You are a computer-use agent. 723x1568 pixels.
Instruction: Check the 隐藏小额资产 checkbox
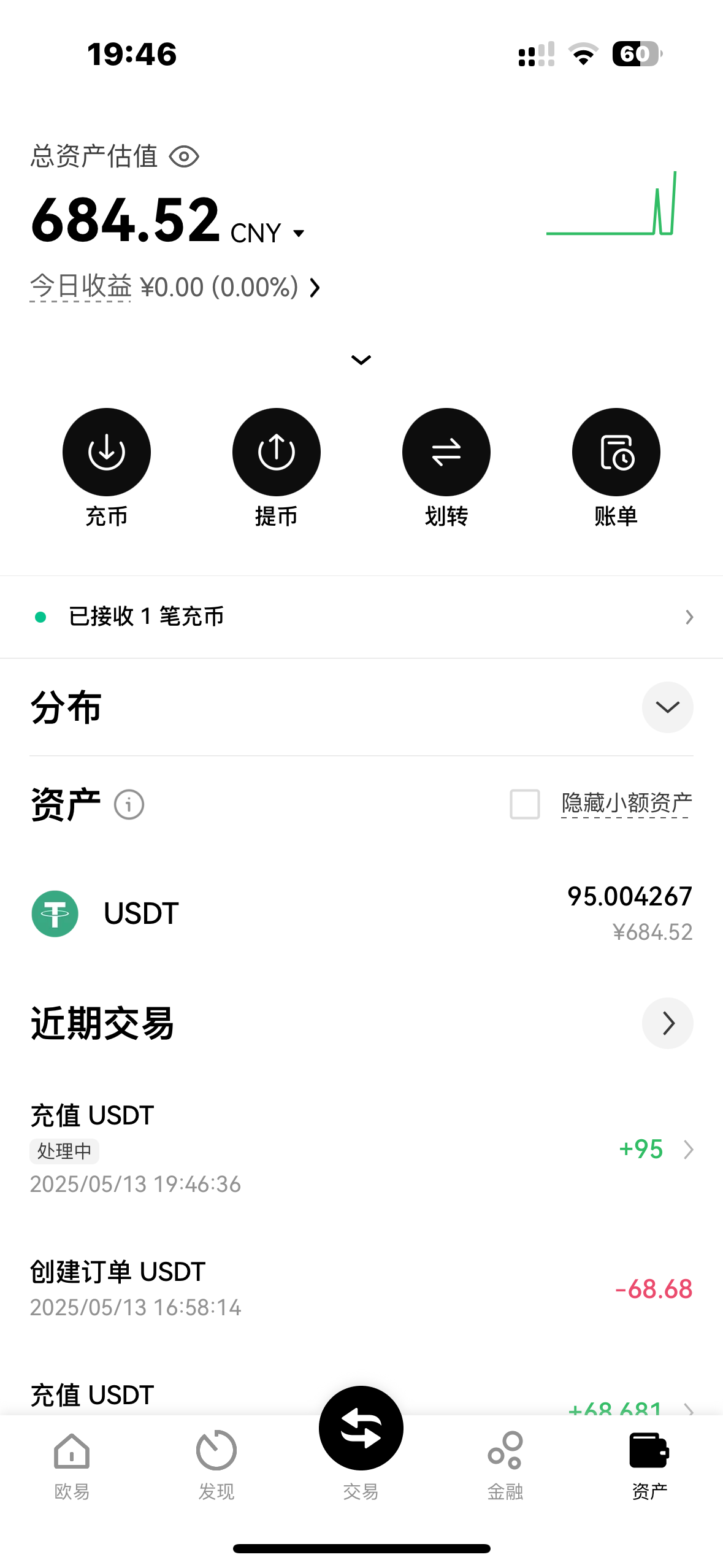pos(525,804)
